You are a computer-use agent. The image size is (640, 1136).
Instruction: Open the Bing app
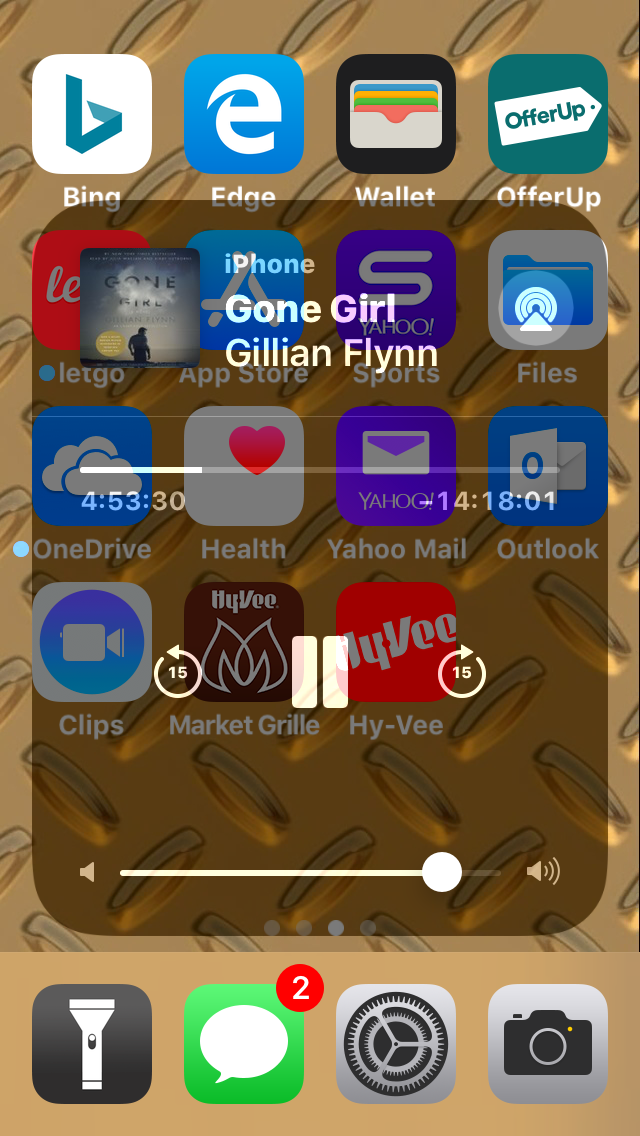(92, 114)
